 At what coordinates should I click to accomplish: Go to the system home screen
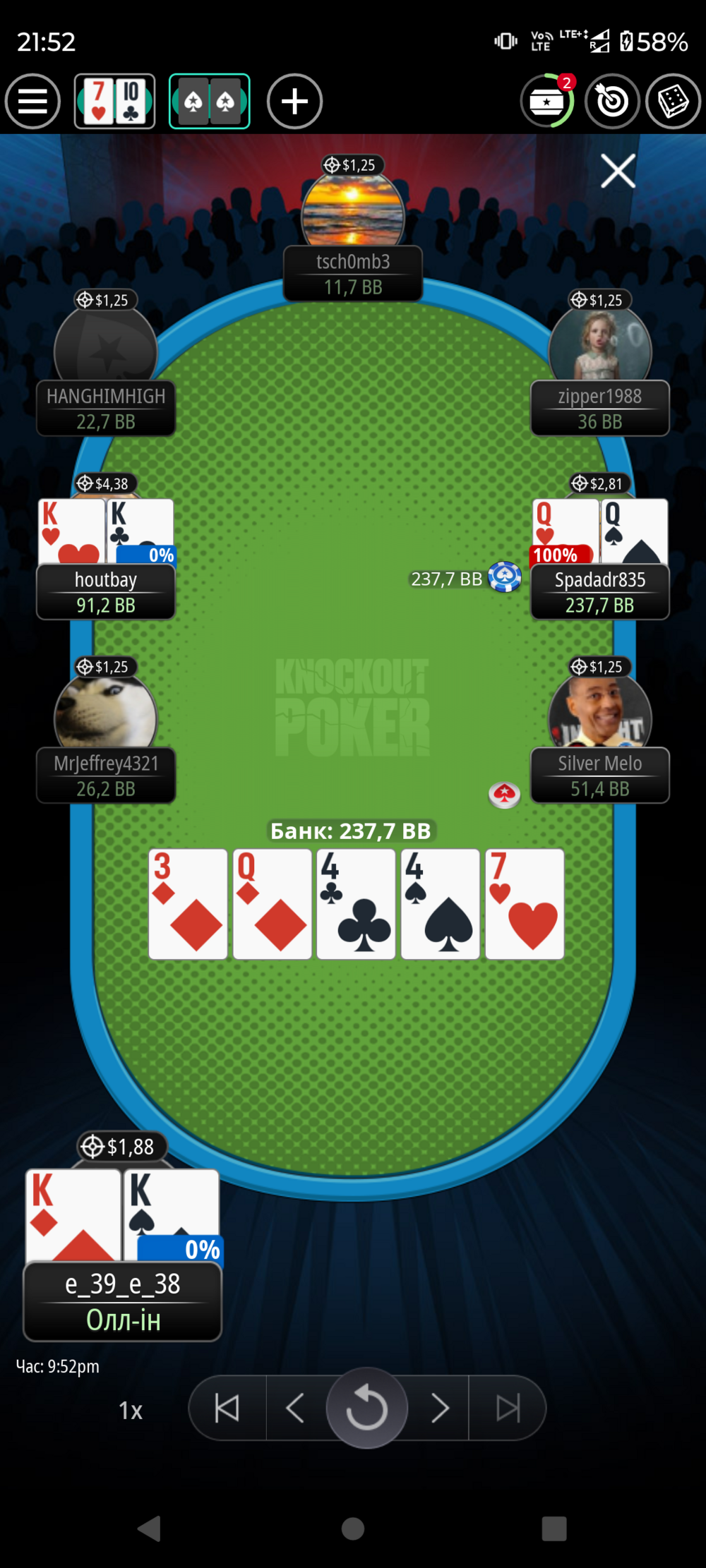tap(353, 1528)
